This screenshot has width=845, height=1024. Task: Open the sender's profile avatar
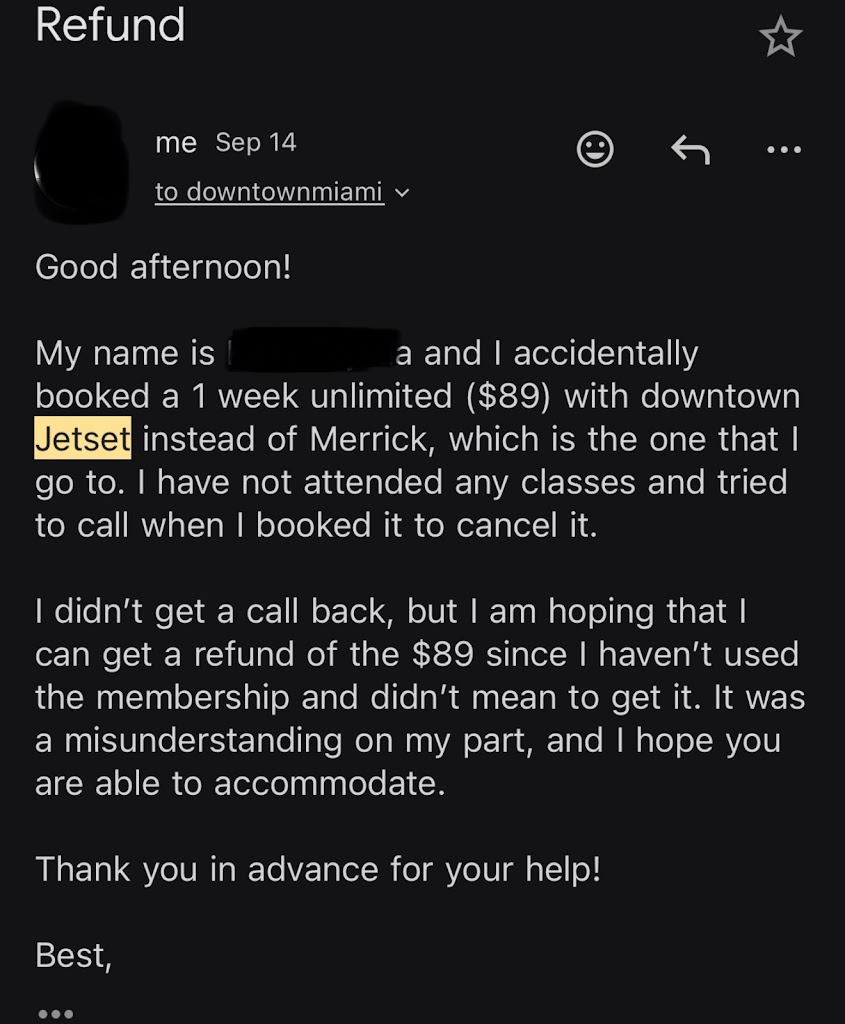(x=82, y=162)
